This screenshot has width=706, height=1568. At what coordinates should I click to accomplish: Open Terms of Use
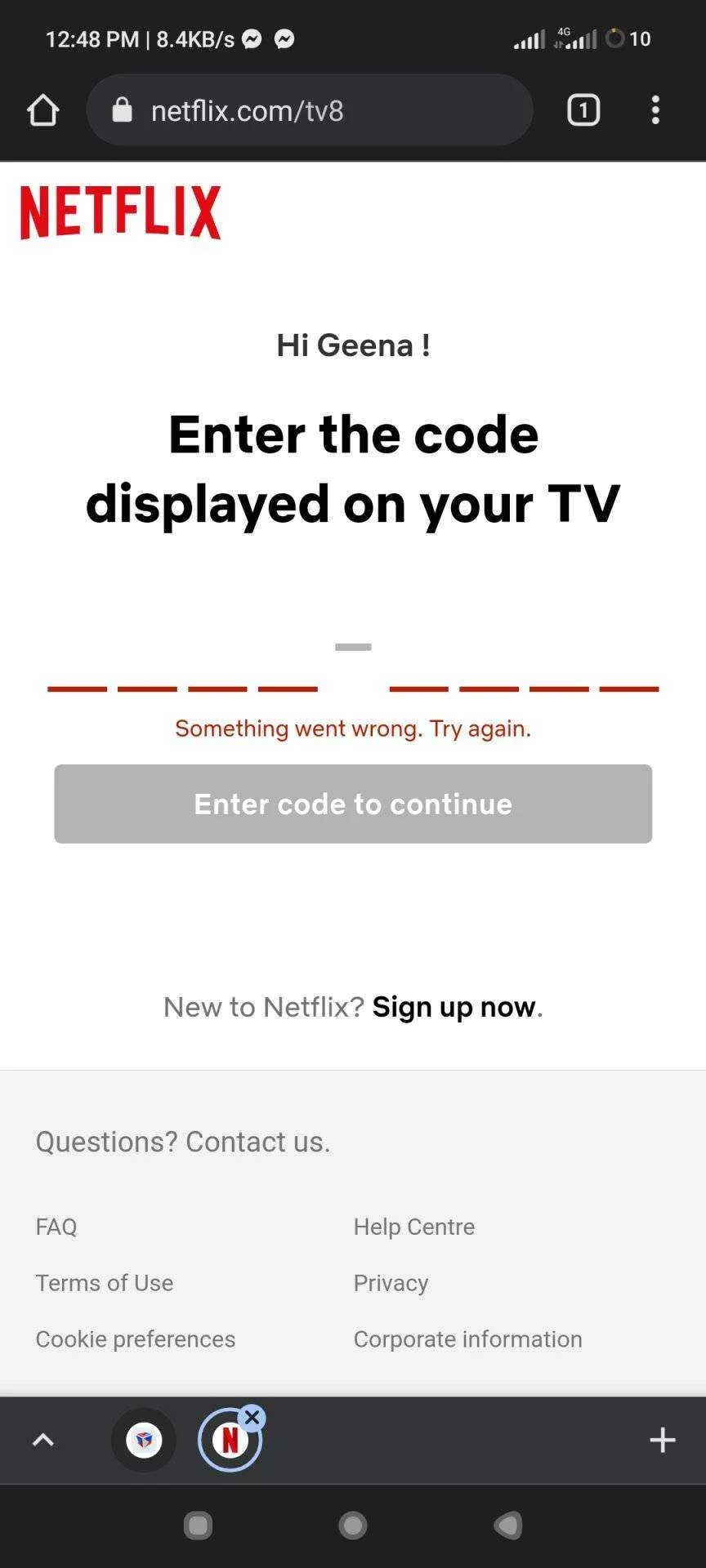(105, 1283)
